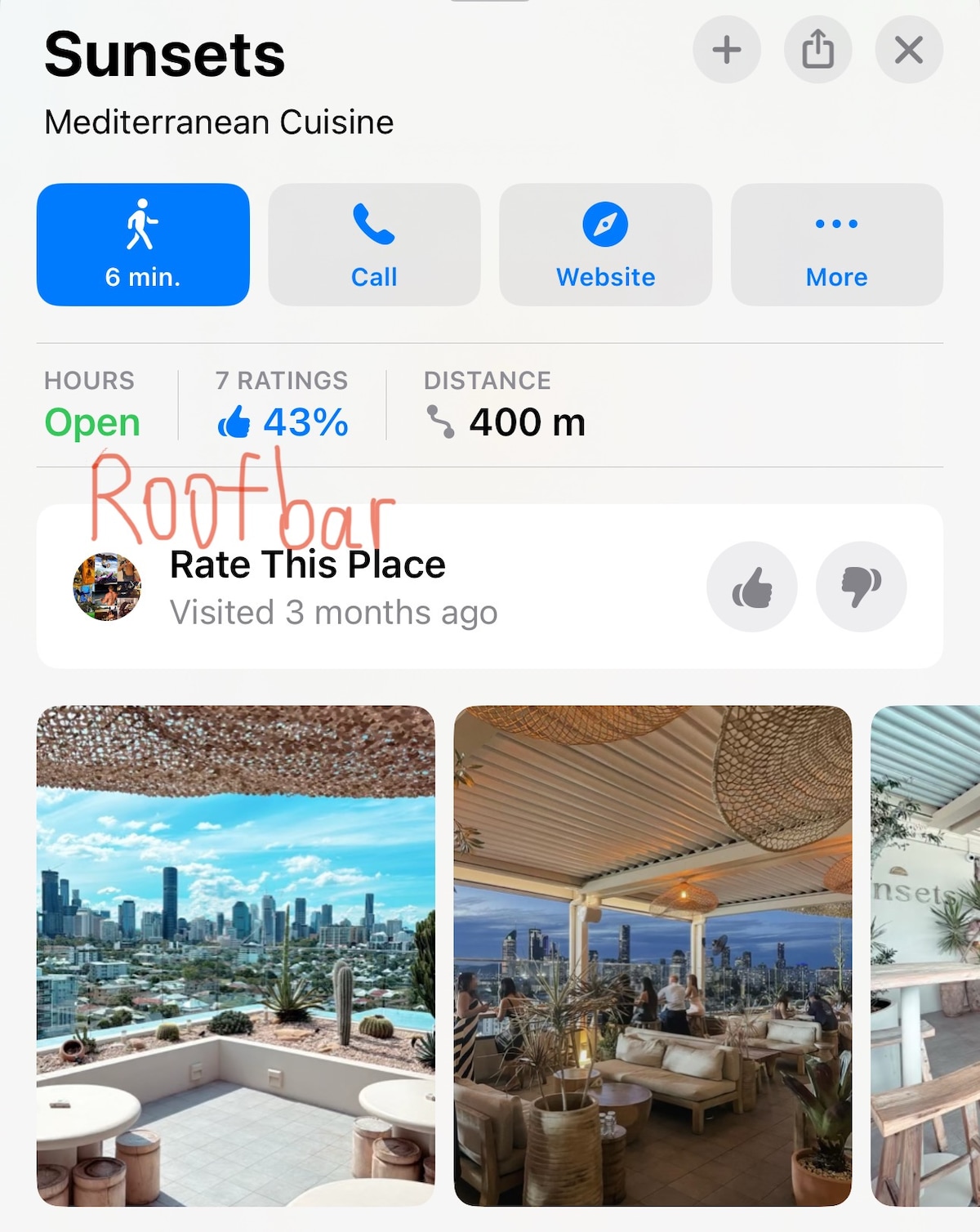Viewport: 980px width, 1232px height.
Task: Call Sunsets restaurant
Action: click(374, 244)
